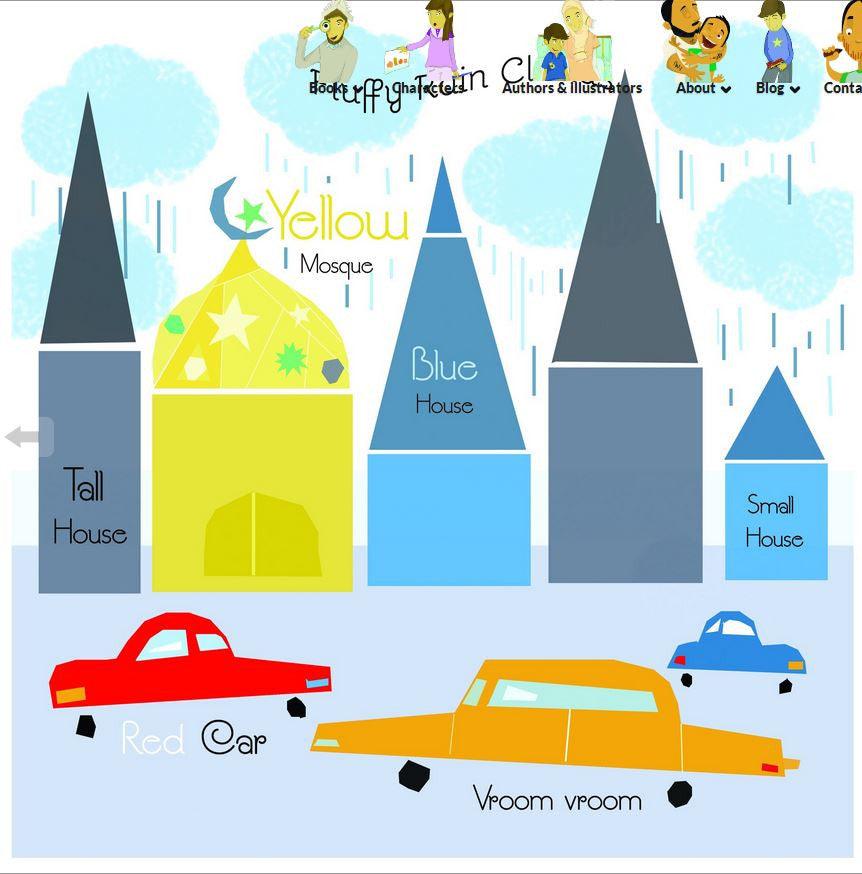Open the Contact page link
The image size is (862, 874).
coord(843,88)
